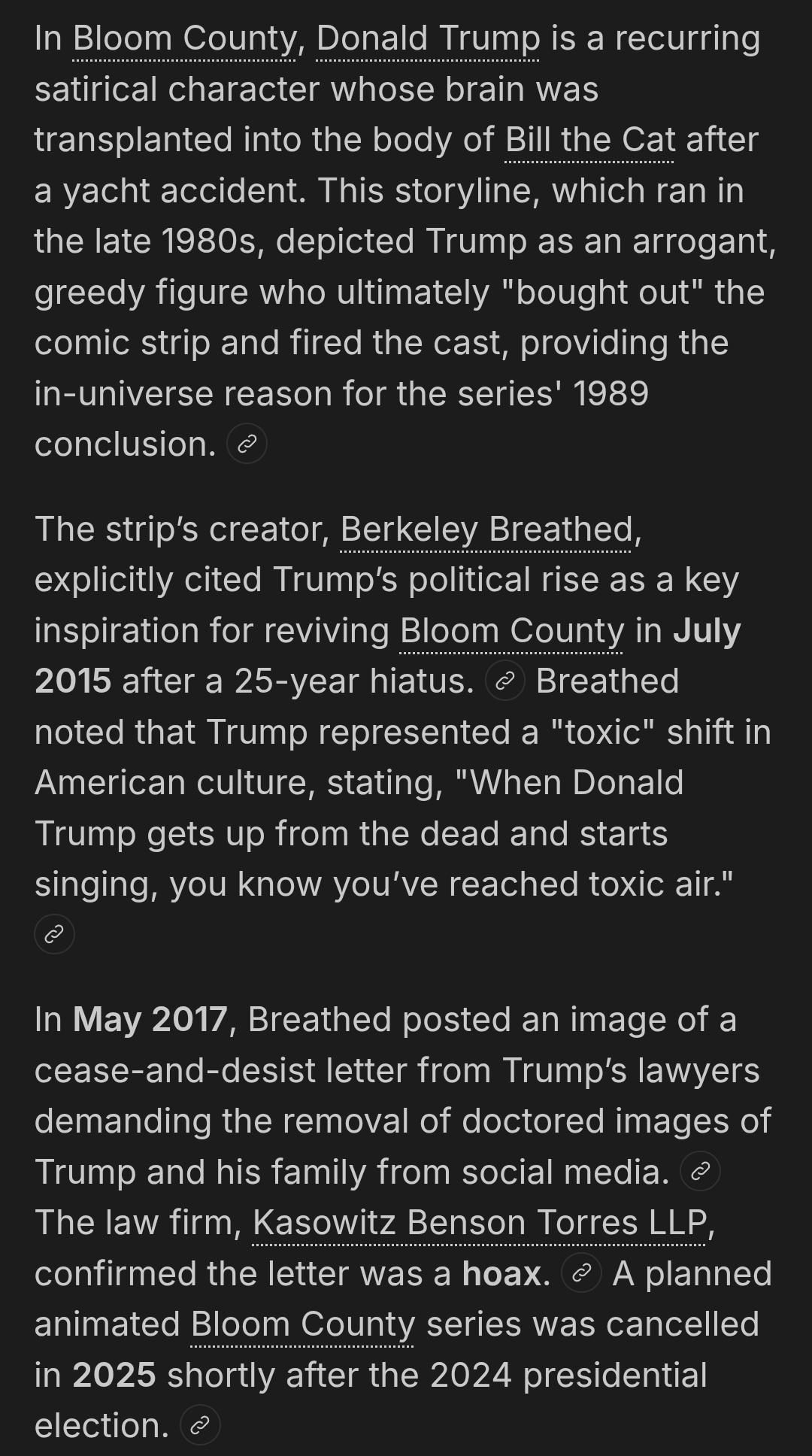Open source link next to "hoax."
The image size is (812, 1456).
tap(581, 1273)
